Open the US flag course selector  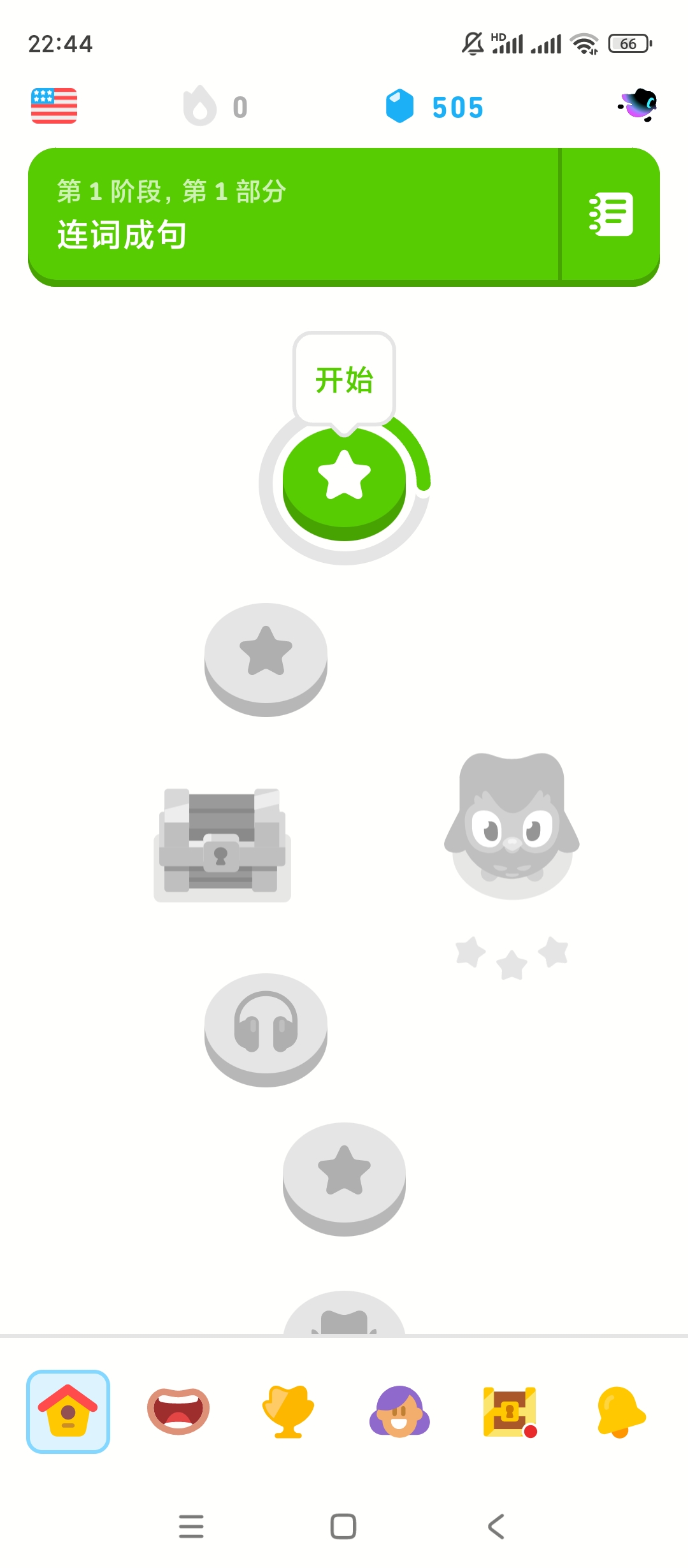pos(54,106)
